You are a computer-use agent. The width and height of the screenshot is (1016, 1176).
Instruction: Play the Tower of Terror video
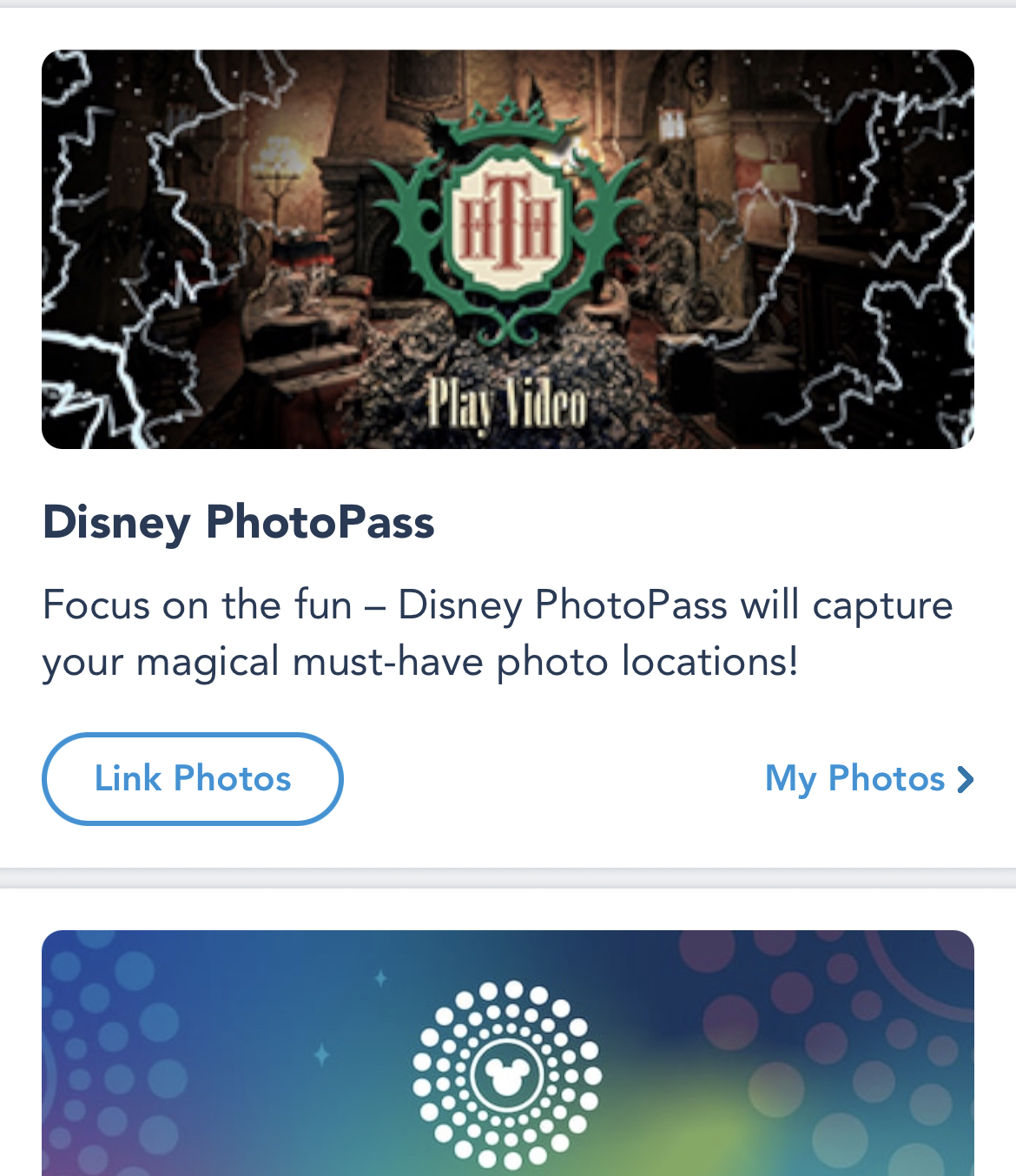point(508,249)
